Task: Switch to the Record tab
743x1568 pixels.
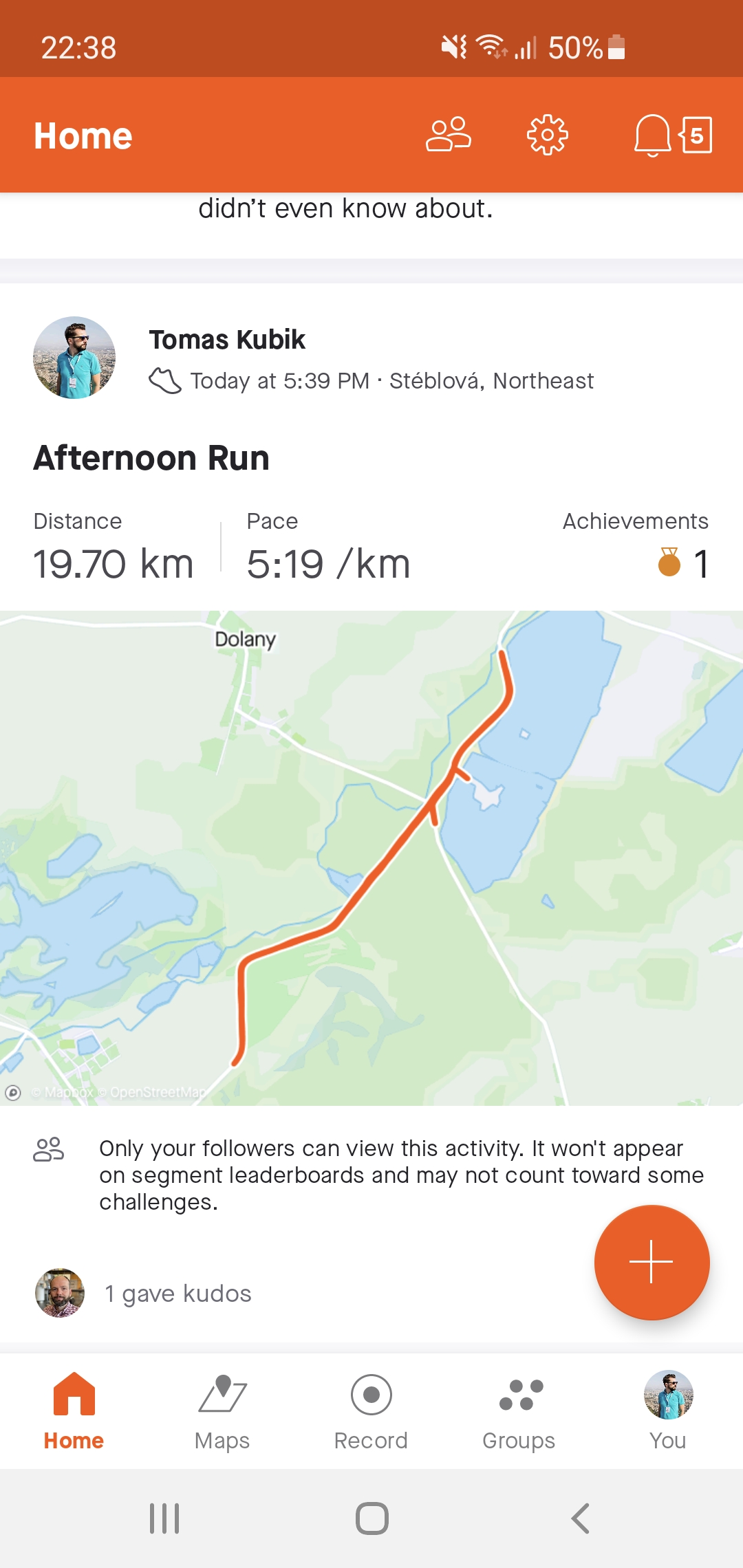Action: pos(371,1412)
